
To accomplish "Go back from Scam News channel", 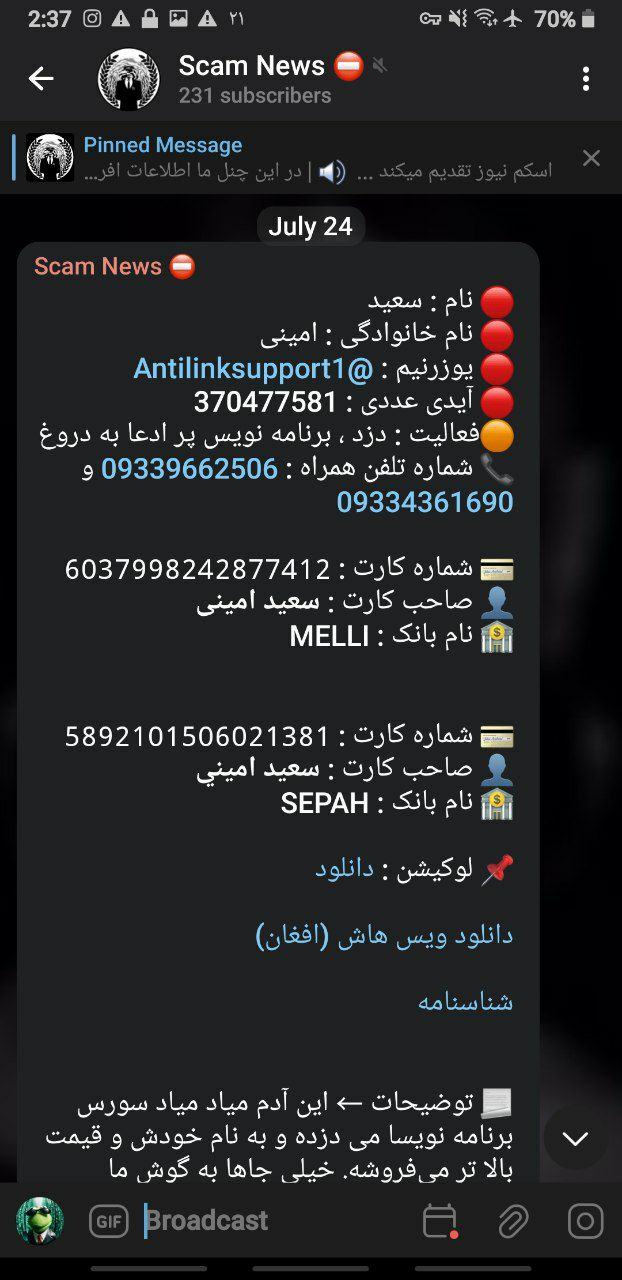I will click(x=40, y=78).
